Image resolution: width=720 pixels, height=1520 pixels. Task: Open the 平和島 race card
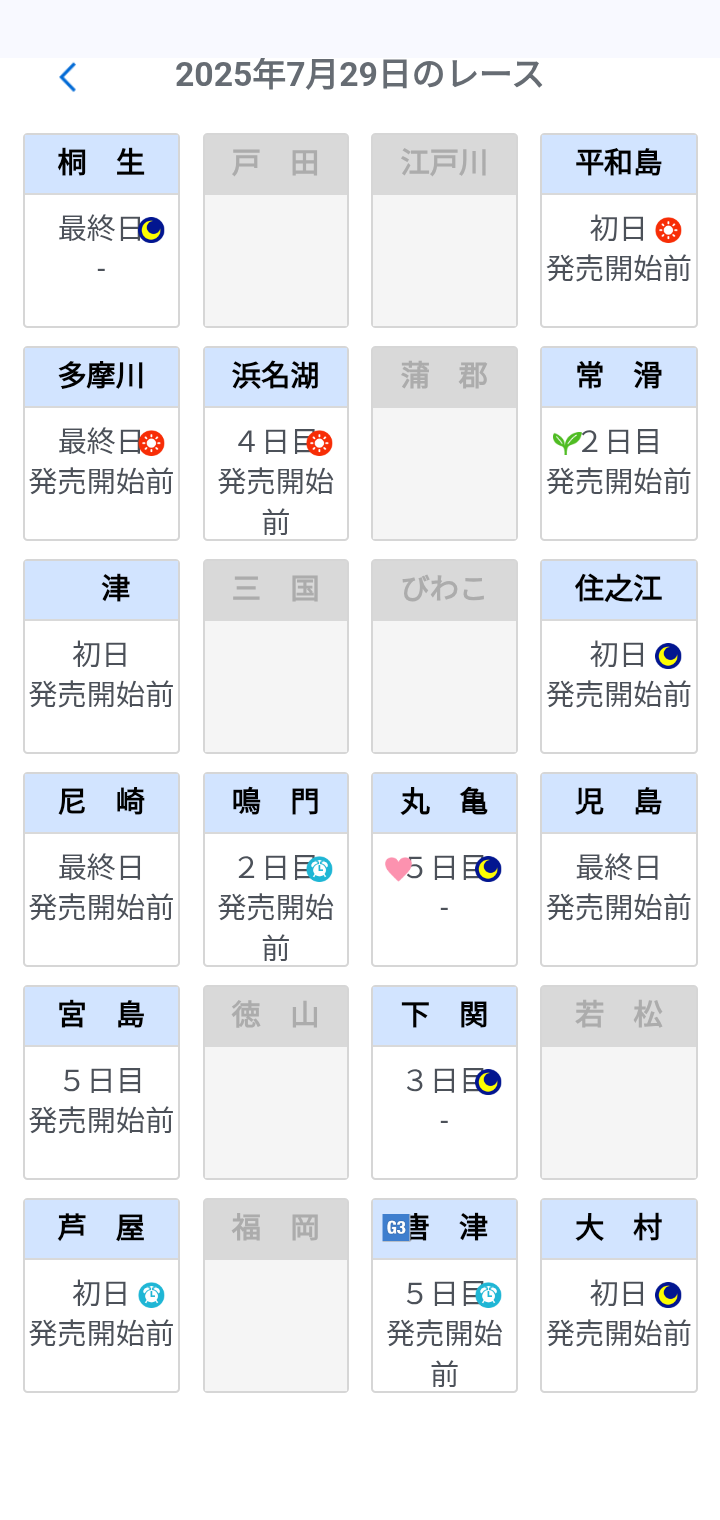coord(618,230)
